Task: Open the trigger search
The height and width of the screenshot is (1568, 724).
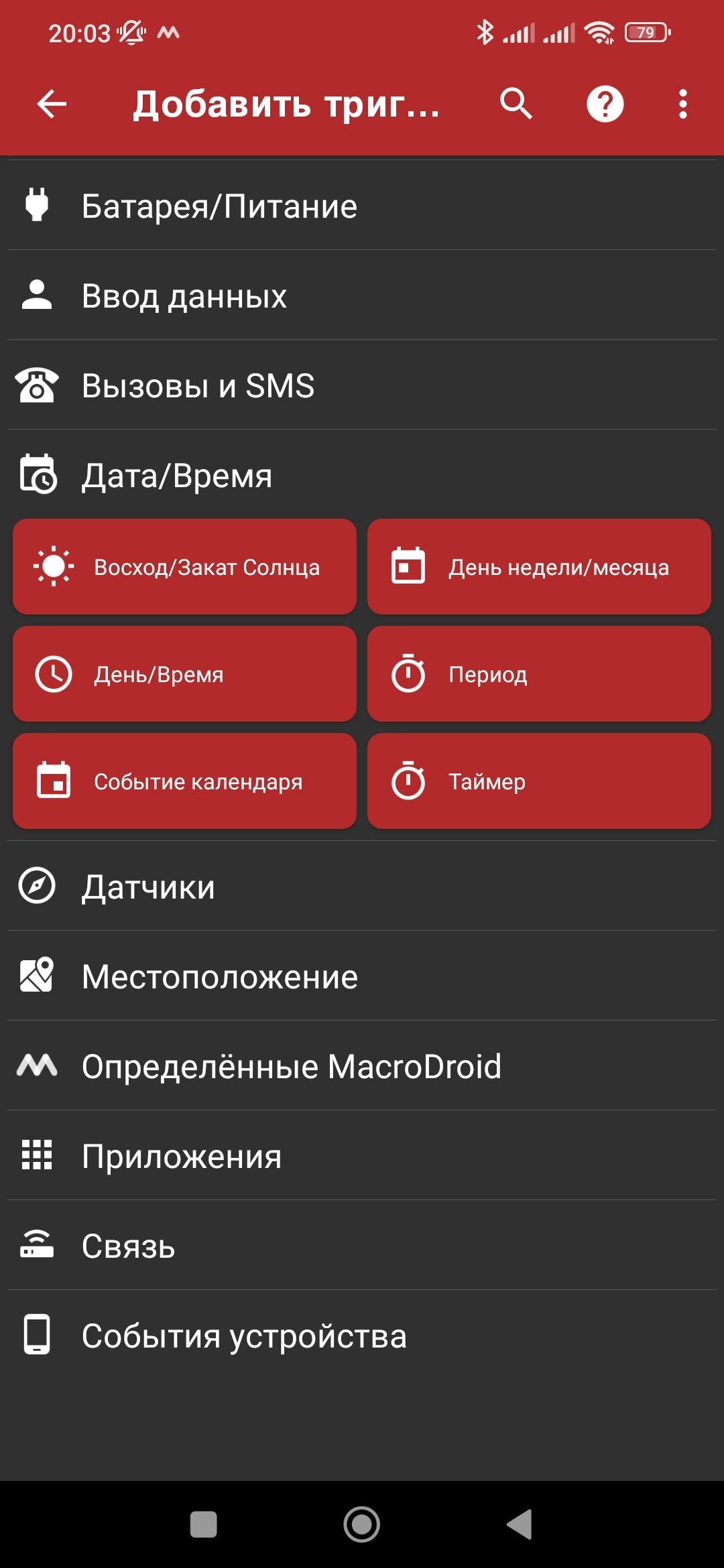Action: coord(516,104)
